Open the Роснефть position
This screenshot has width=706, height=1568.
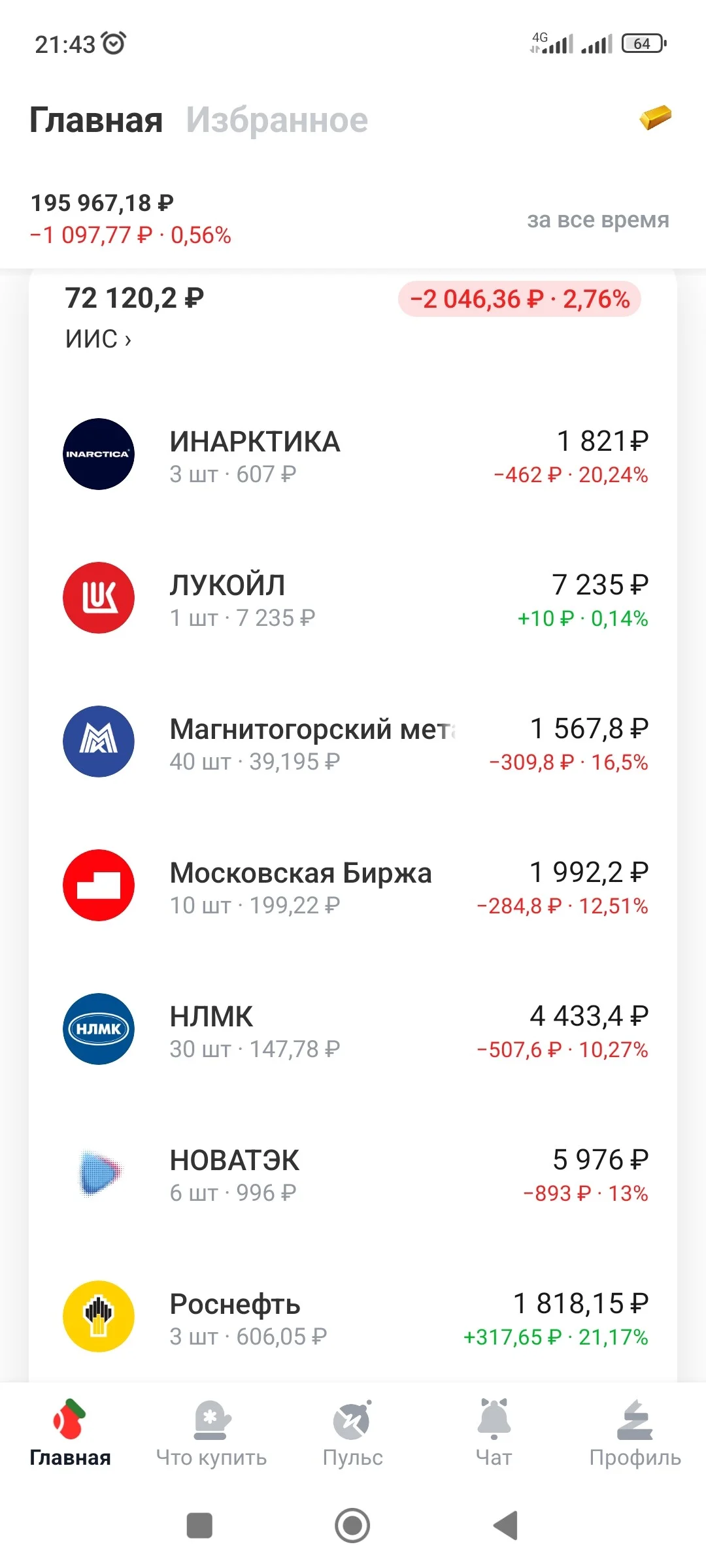[353, 1318]
